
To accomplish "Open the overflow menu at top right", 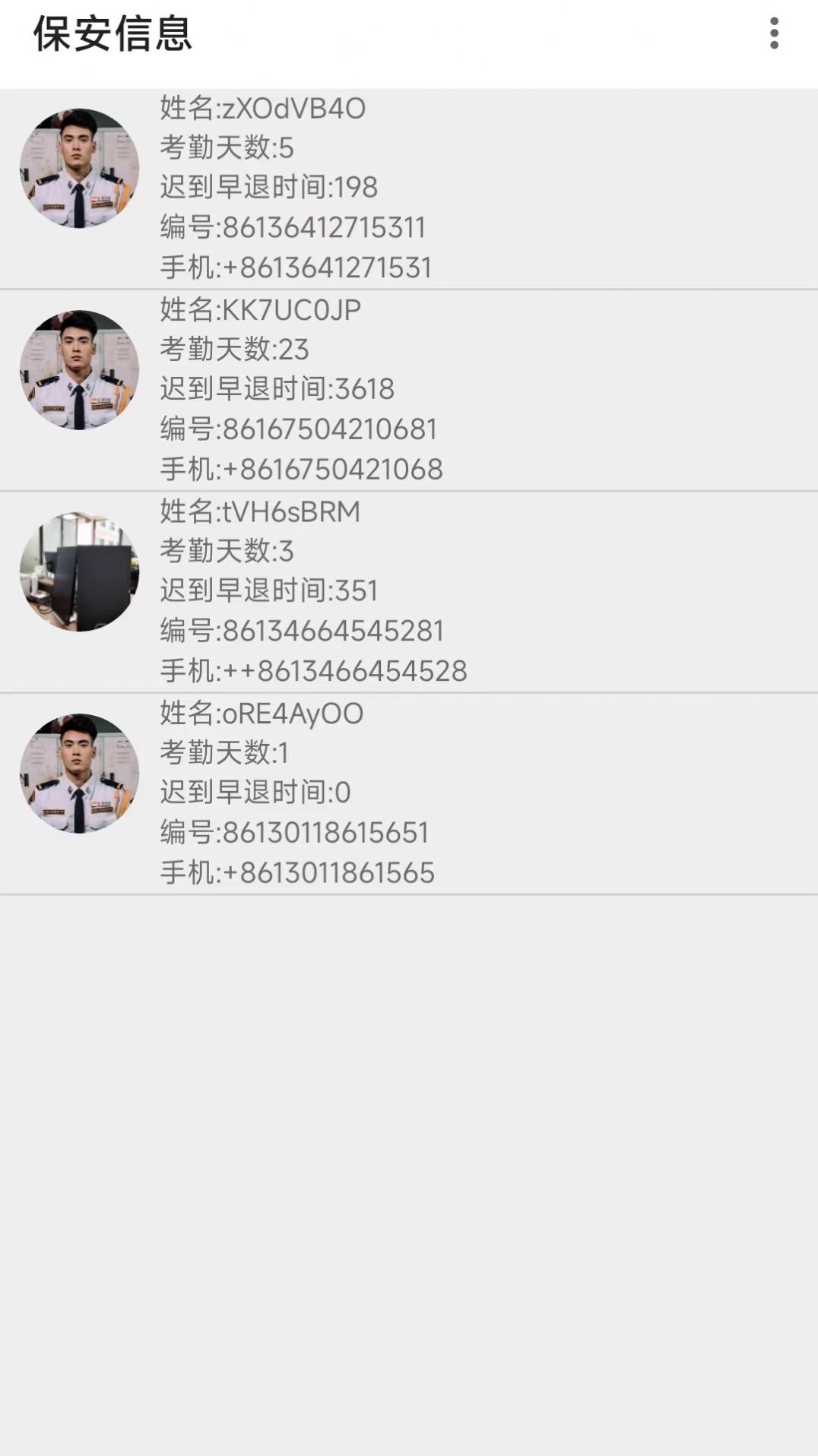I will tap(773, 33).
